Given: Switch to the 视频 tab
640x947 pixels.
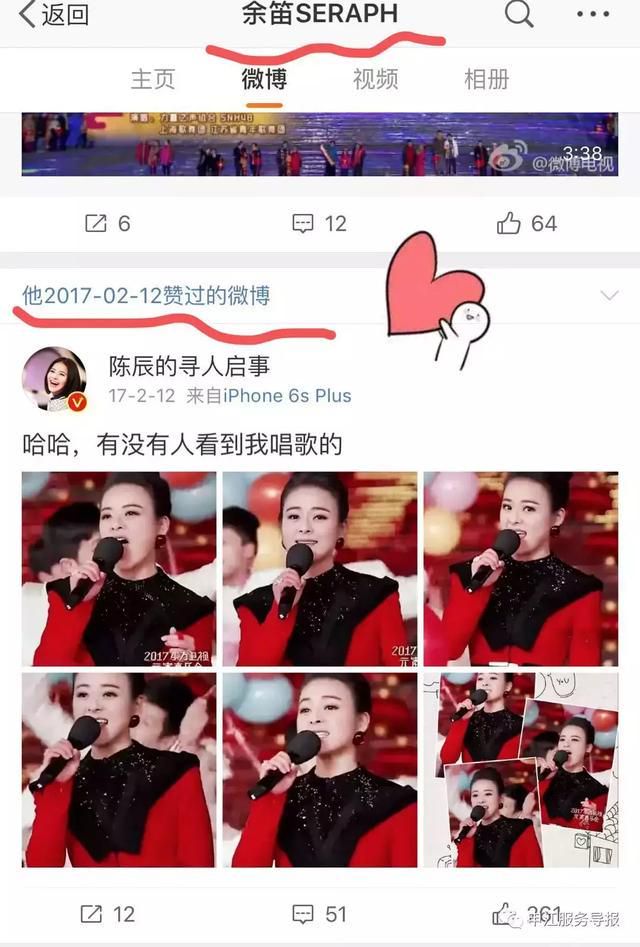Looking at the screenshot, I should (x=375, y=79).
